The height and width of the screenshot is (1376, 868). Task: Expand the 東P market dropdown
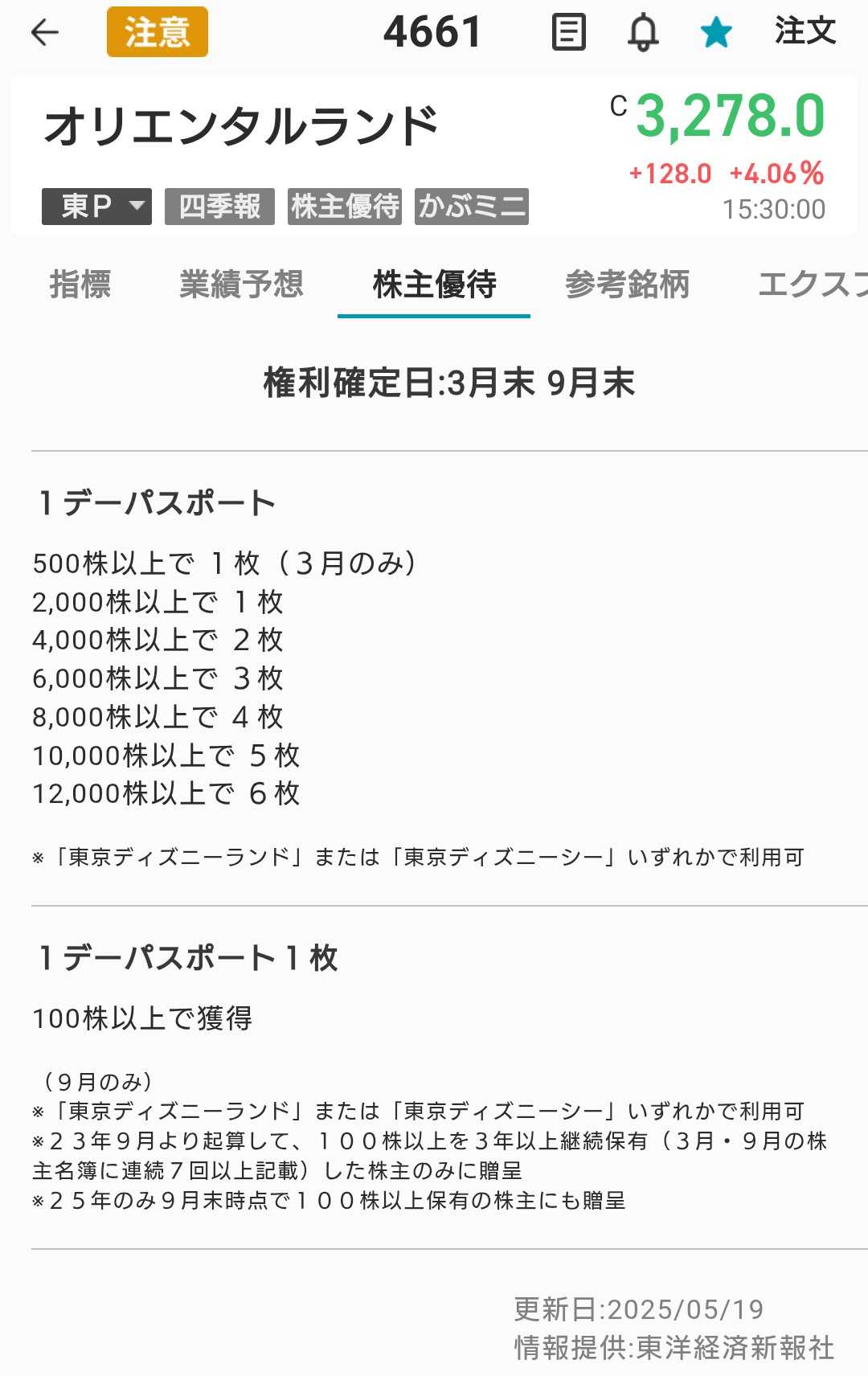click(96, 207)
